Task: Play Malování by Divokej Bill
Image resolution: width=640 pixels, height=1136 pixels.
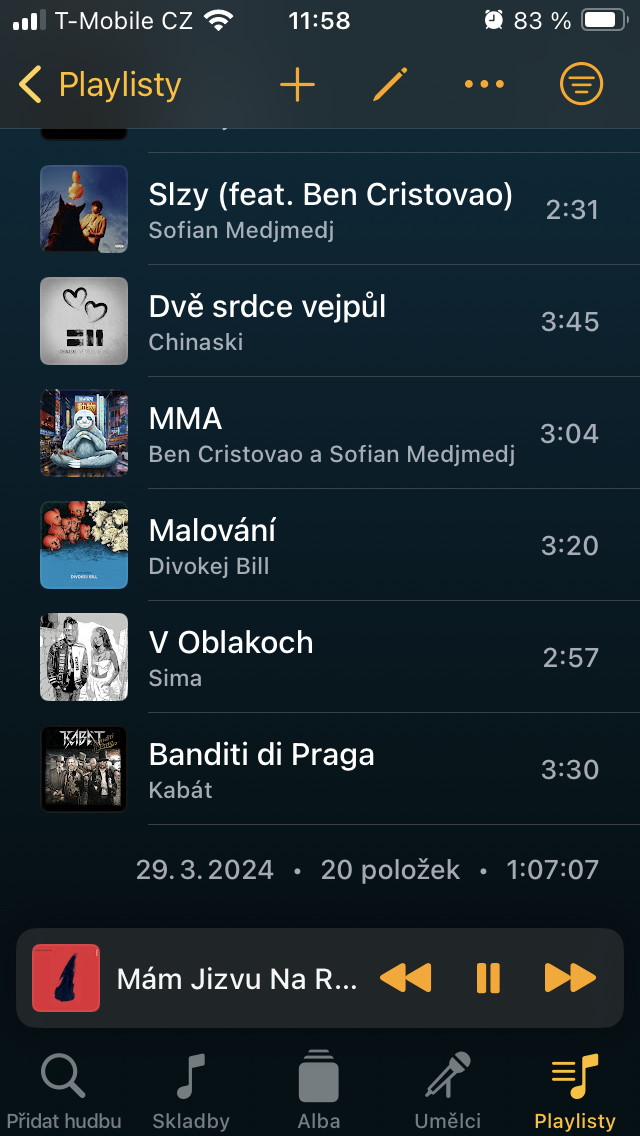Action: pyautogui.click(x=330, y=545)
